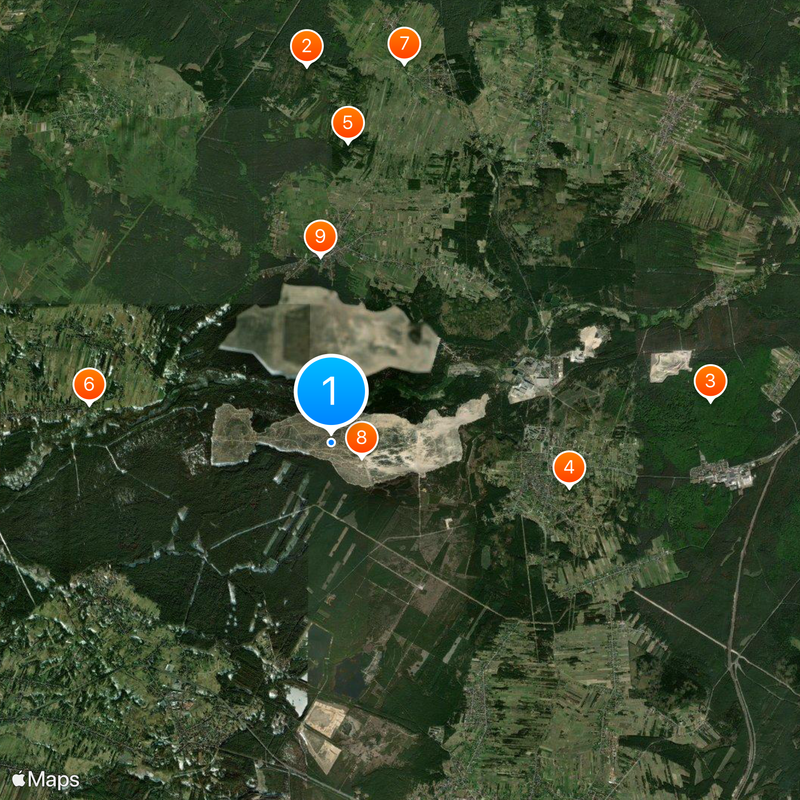Image resolution: width=800 pixels, height=800 pixels.
Task: Open the orange pin numbered 6
Action: [x=89, y=384]
